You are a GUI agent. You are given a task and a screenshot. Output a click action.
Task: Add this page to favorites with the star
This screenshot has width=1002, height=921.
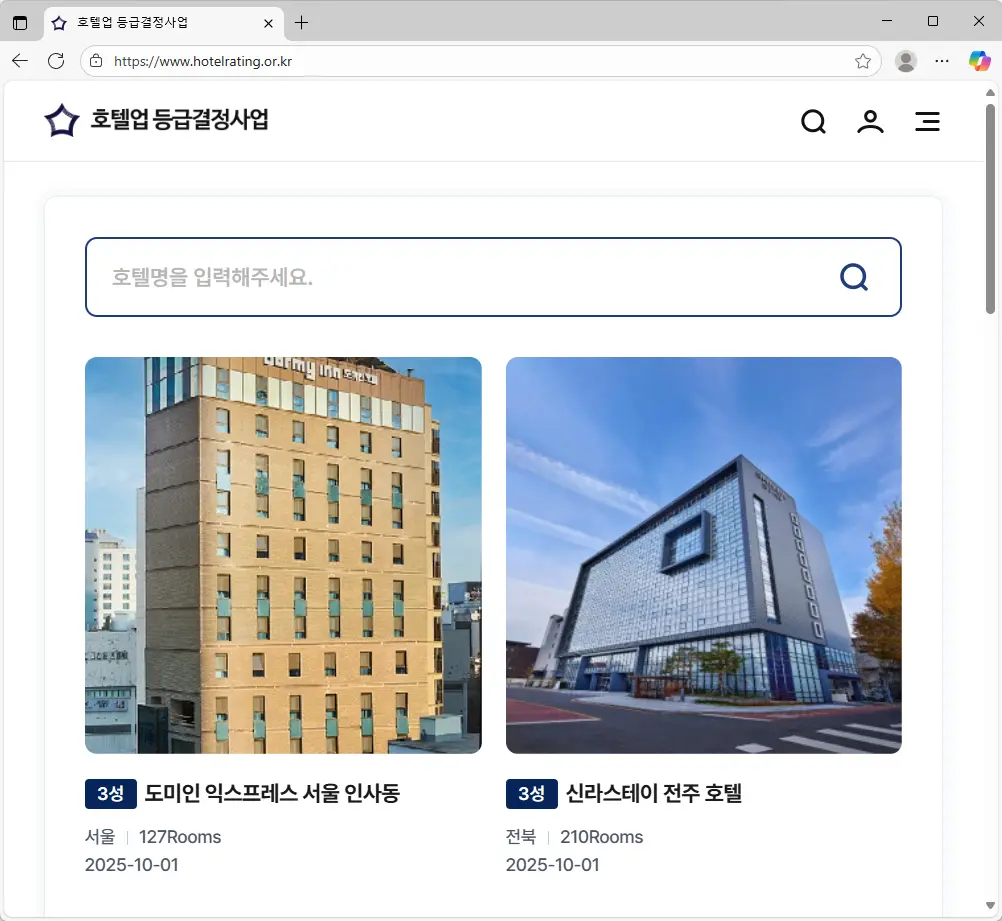[863, 61]
